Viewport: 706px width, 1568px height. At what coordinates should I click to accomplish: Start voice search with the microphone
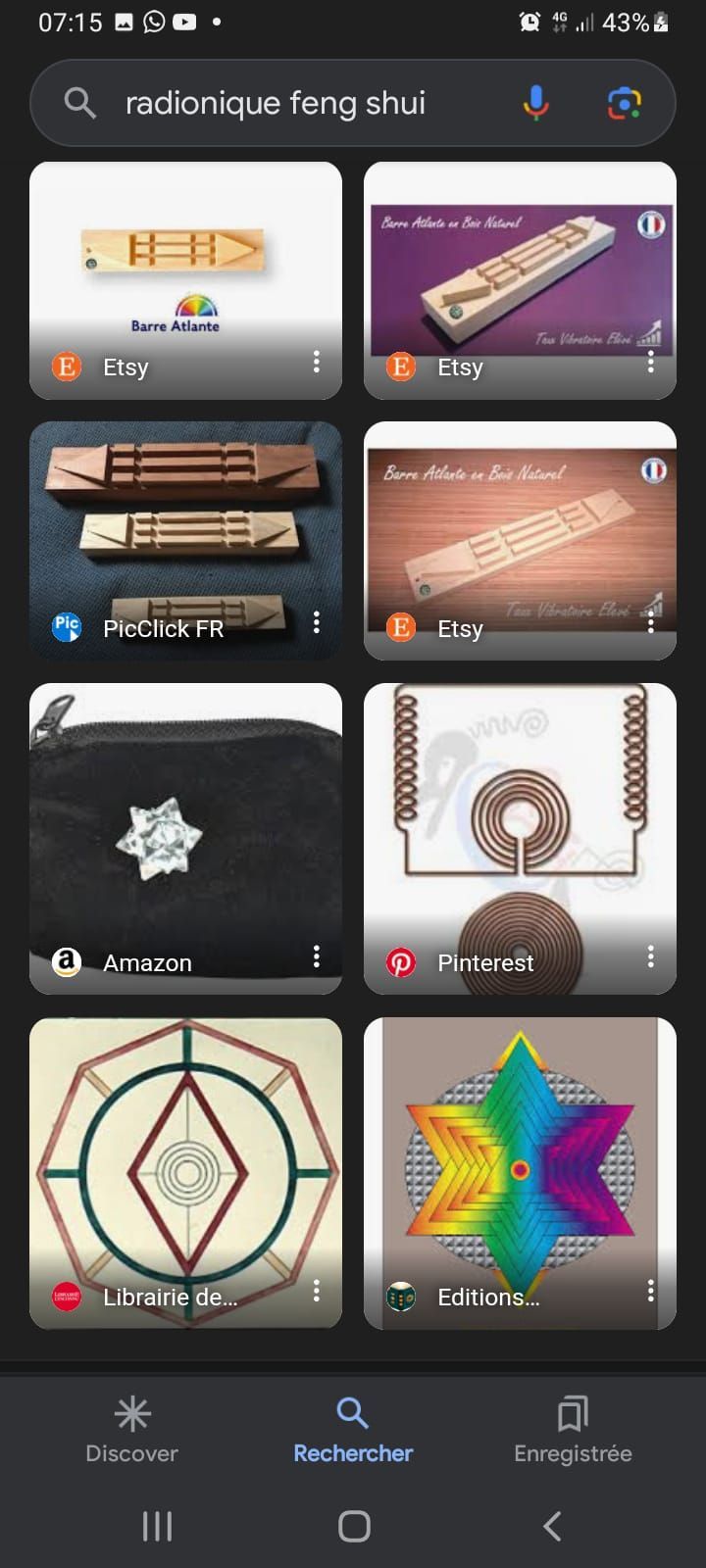[535, 103]
